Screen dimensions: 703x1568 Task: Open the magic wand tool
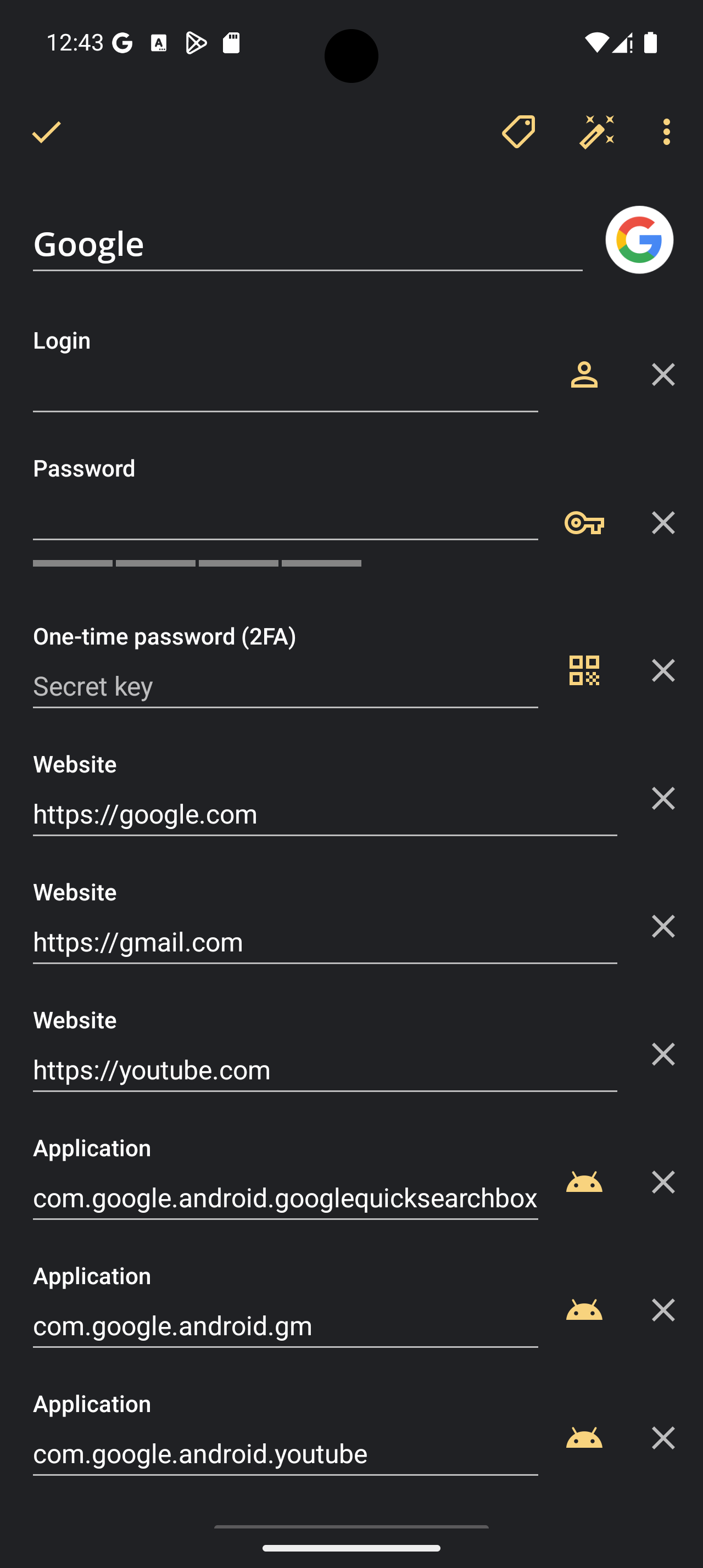pos(597,131)
